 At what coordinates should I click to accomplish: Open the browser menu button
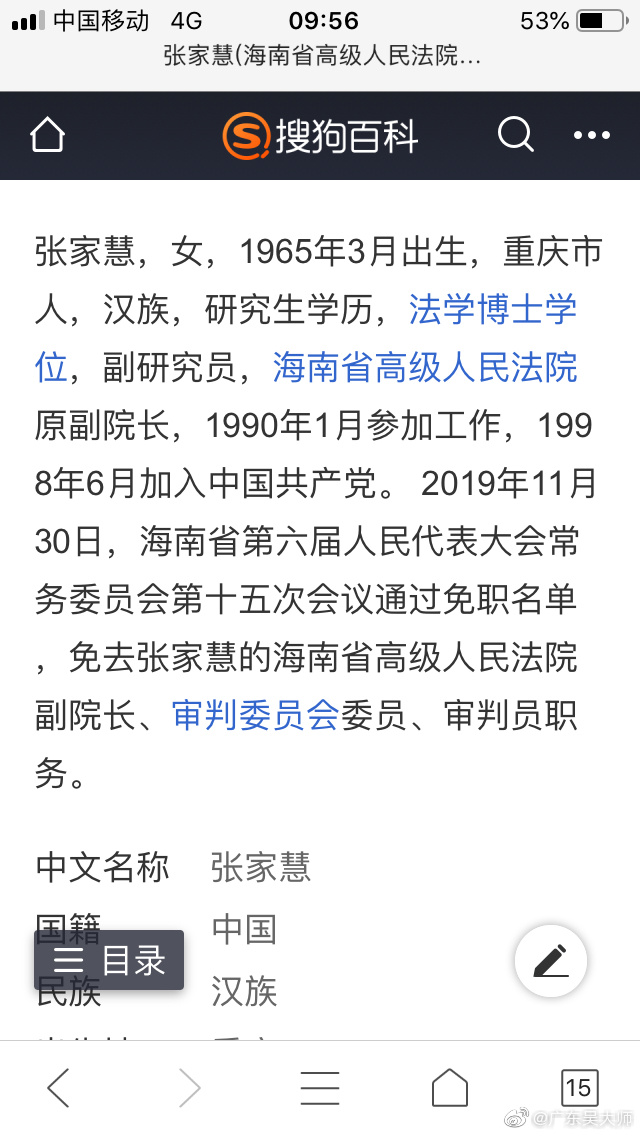[x=320, y=1087]
